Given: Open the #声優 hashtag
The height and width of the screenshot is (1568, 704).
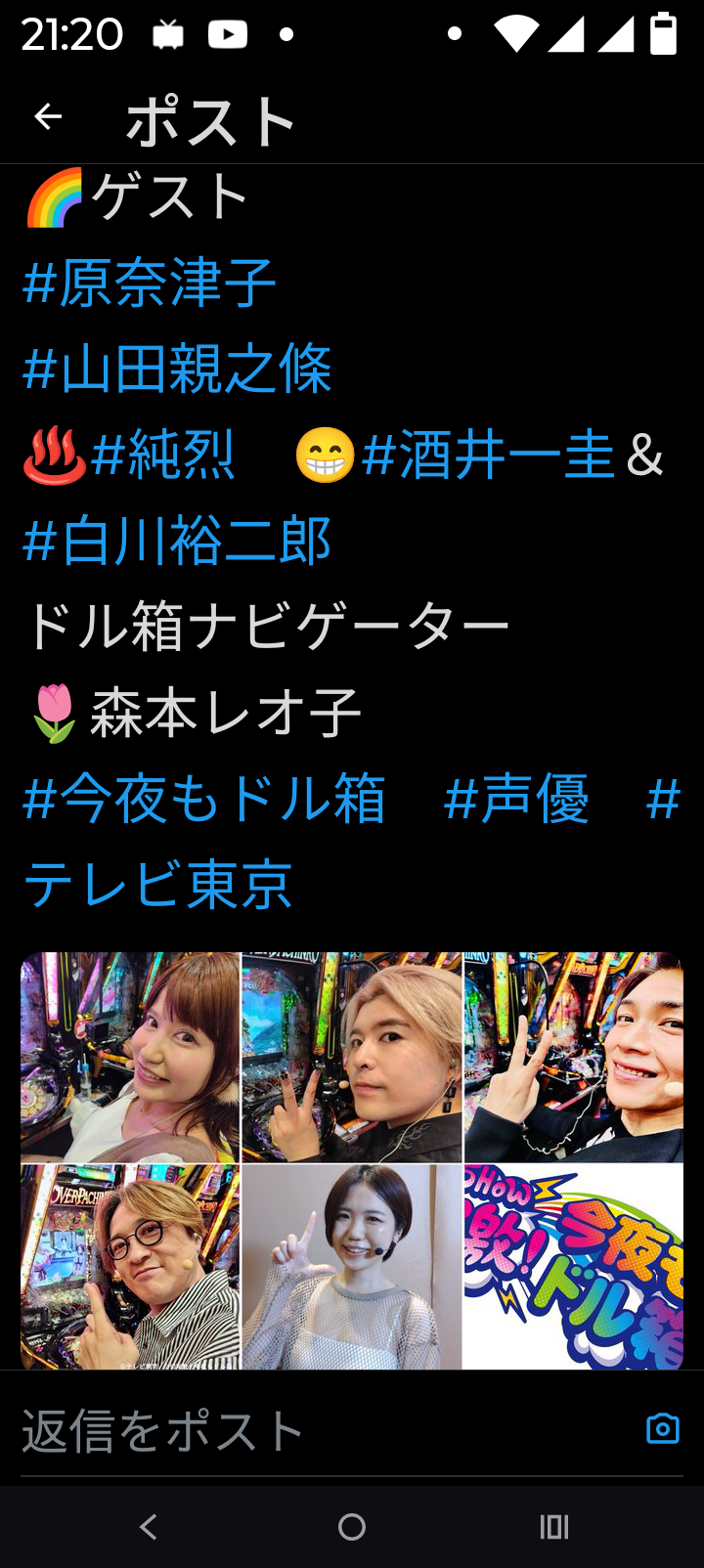Looking at the screenshot, I should pos(516,800).
